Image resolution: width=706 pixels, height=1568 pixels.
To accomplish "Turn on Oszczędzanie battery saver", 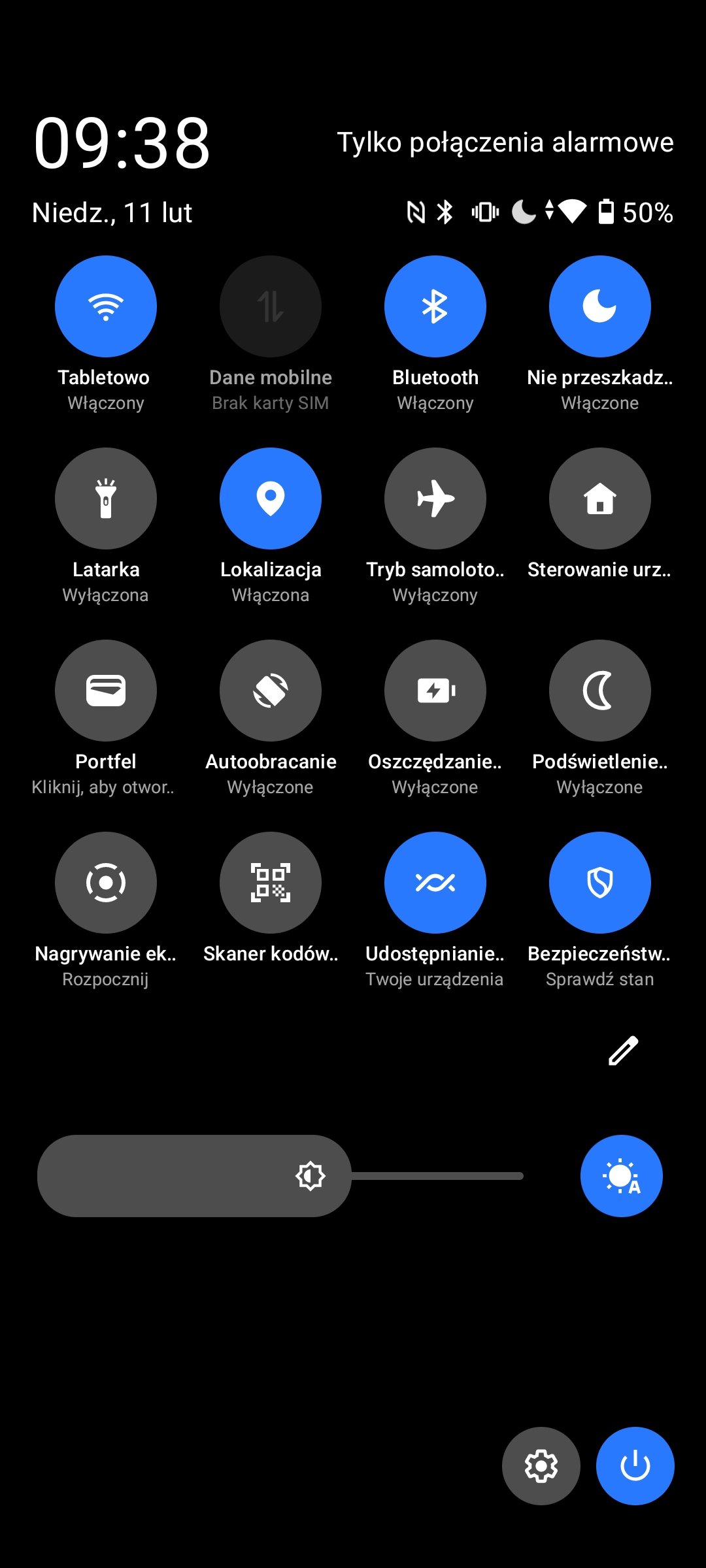I will pyautogui.click(x=435, y=691).
